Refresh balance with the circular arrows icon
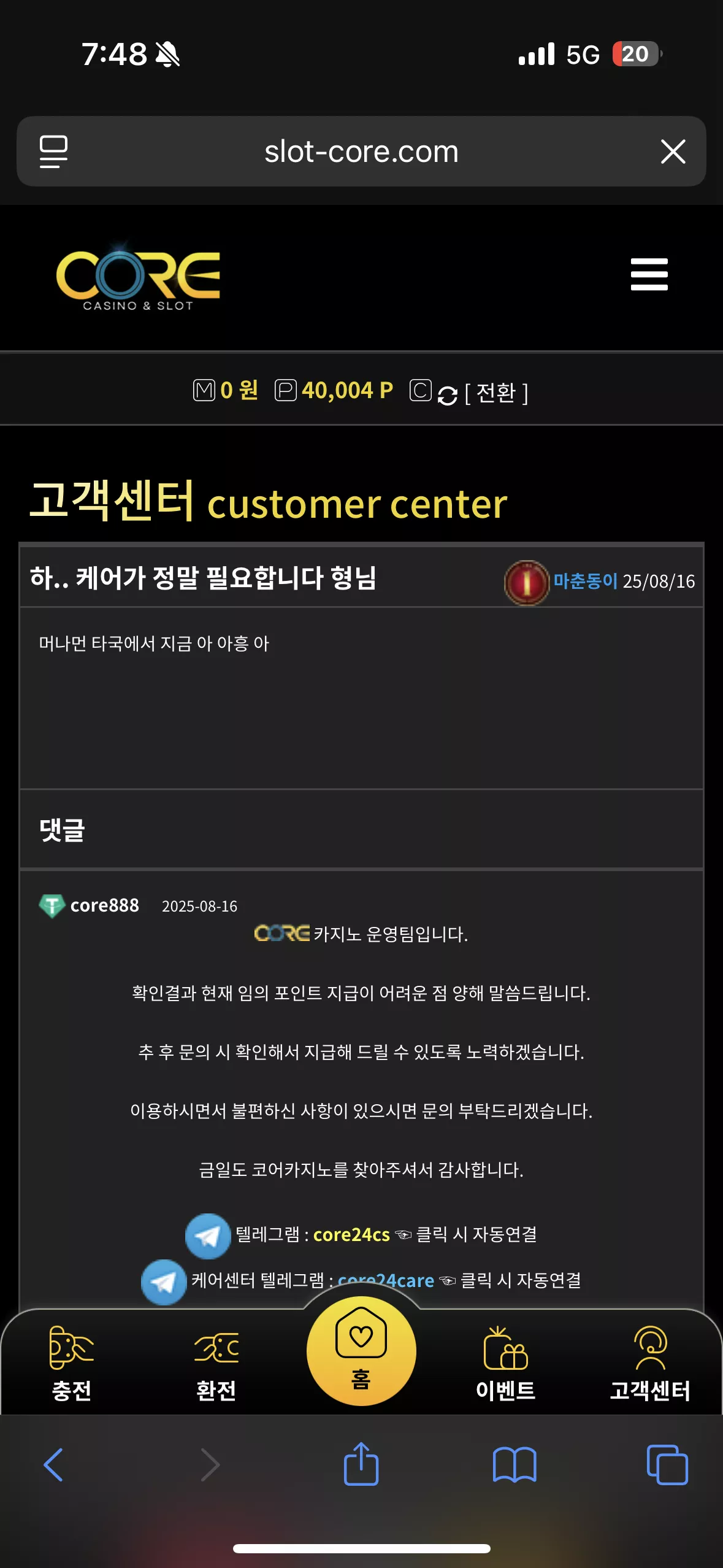Viewport: 723px width, 1568px height. click(448, 396)
